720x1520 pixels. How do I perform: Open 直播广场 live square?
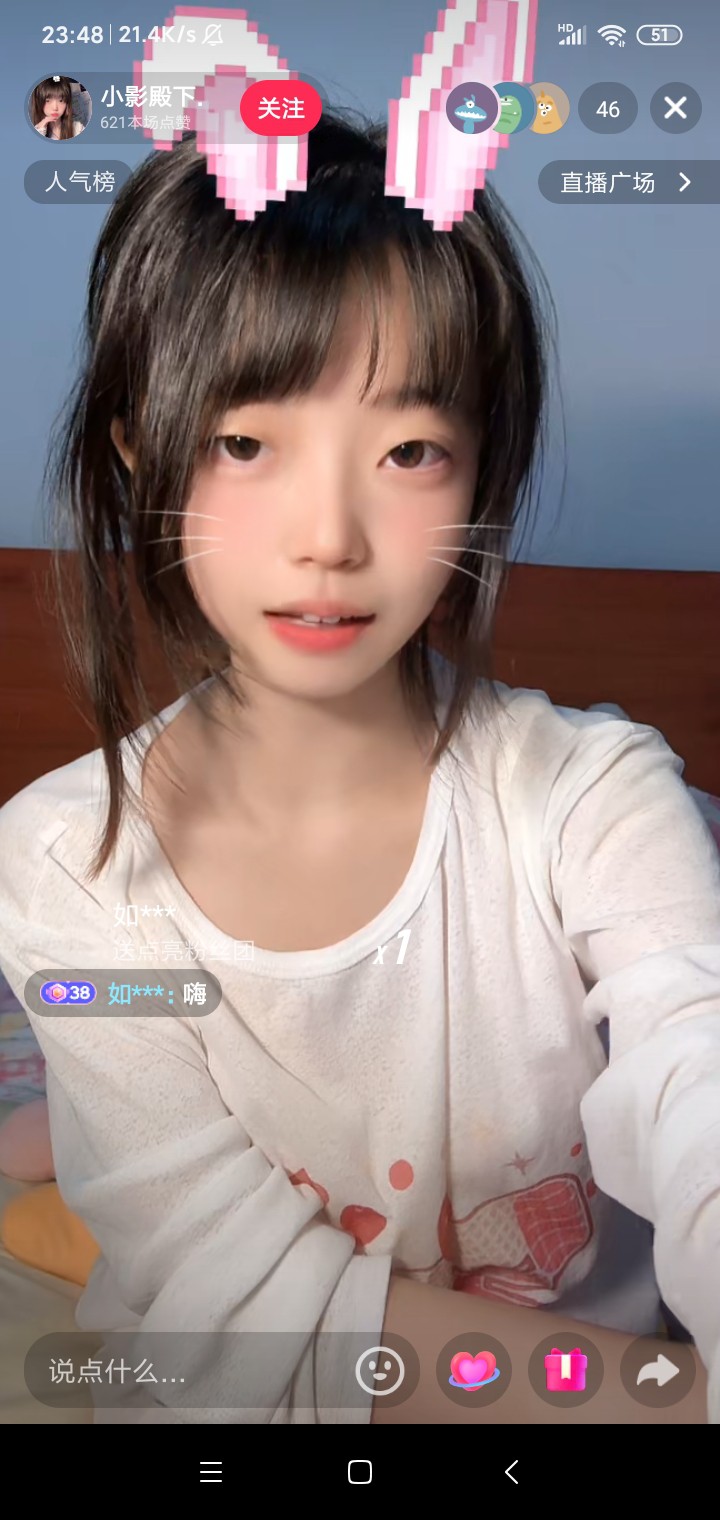pyautogui.click(x=626, y=182)
